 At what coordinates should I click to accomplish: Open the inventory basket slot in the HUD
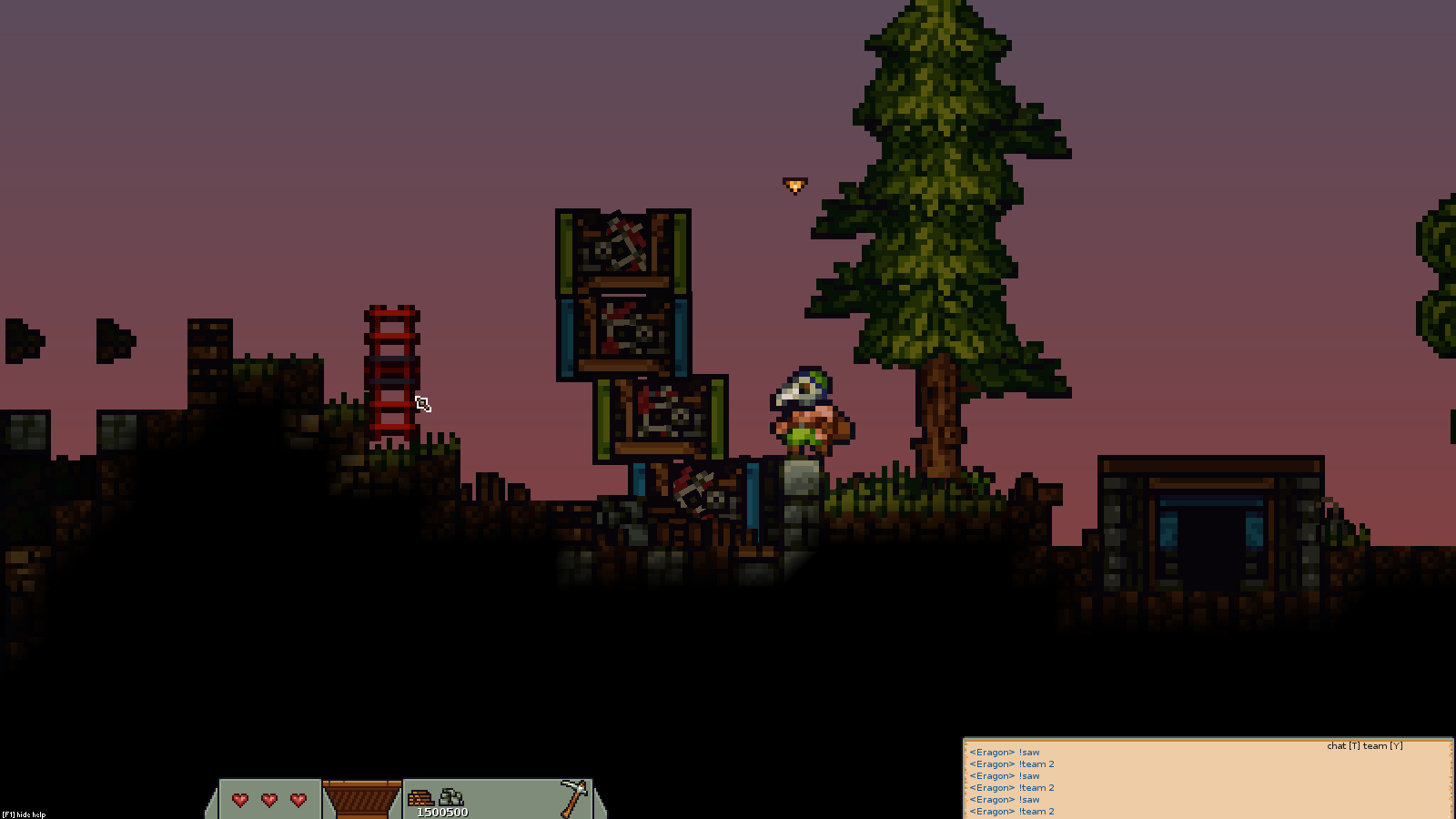(362, 799)
